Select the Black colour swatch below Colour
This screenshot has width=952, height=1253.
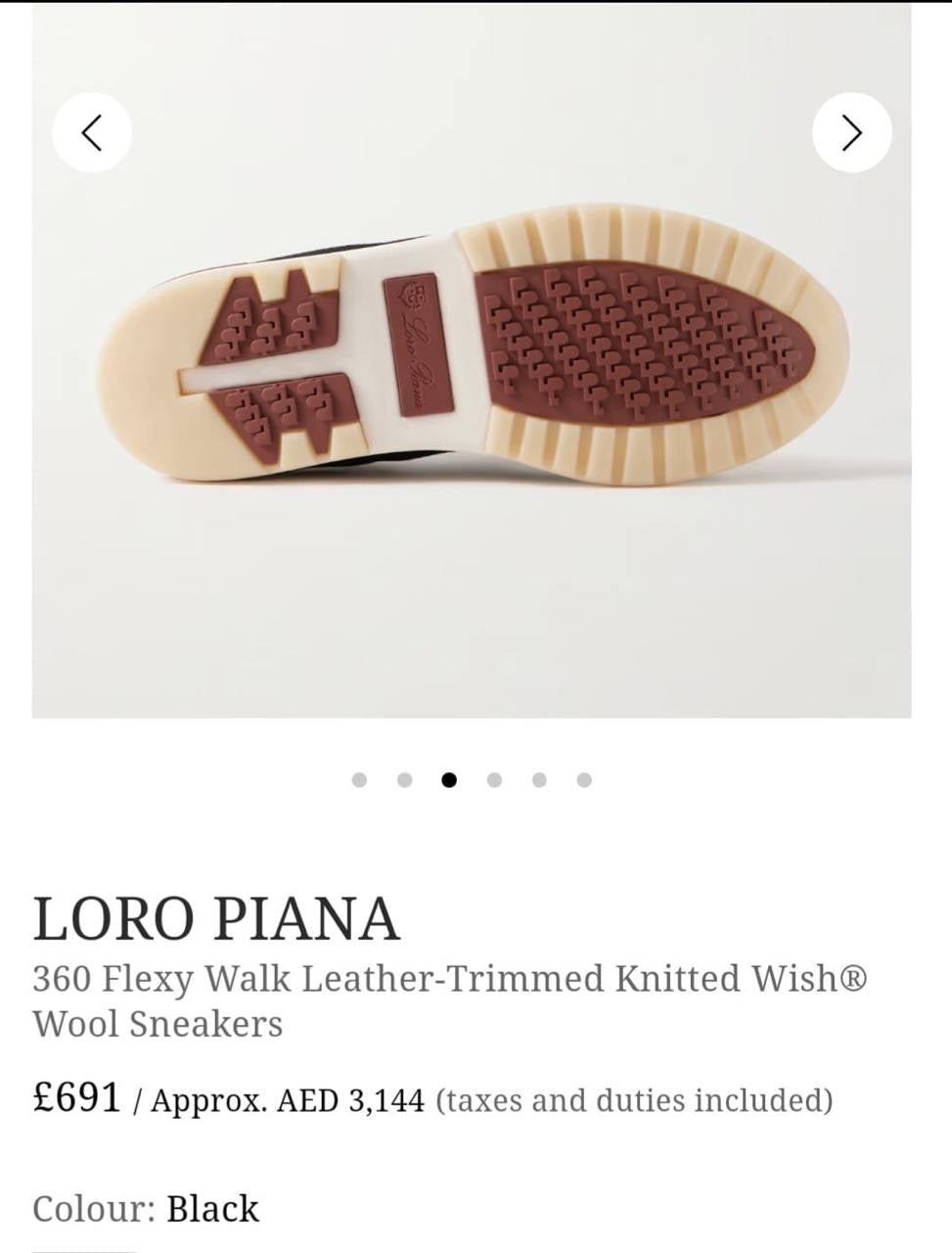click(88, 1250)
